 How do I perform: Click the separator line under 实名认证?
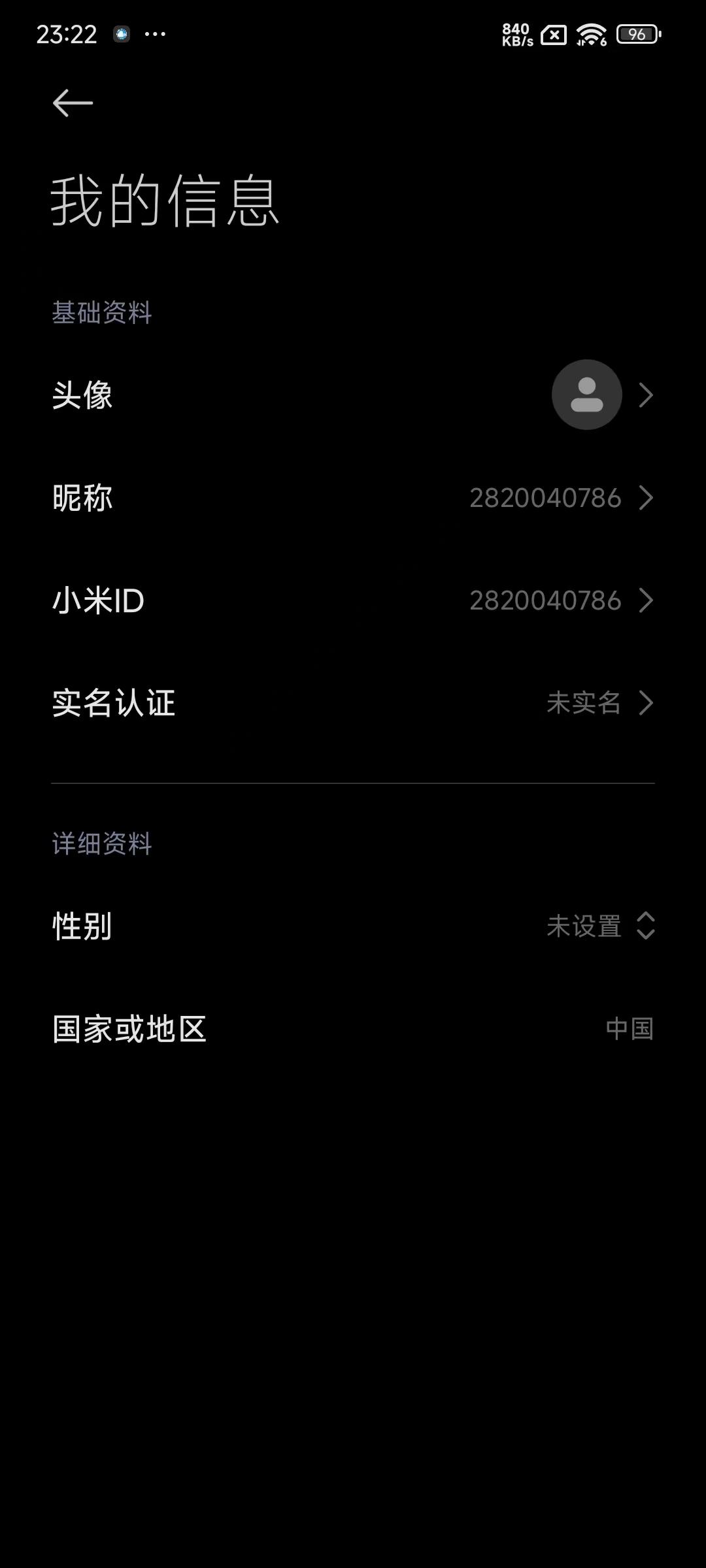pos(353,782)
